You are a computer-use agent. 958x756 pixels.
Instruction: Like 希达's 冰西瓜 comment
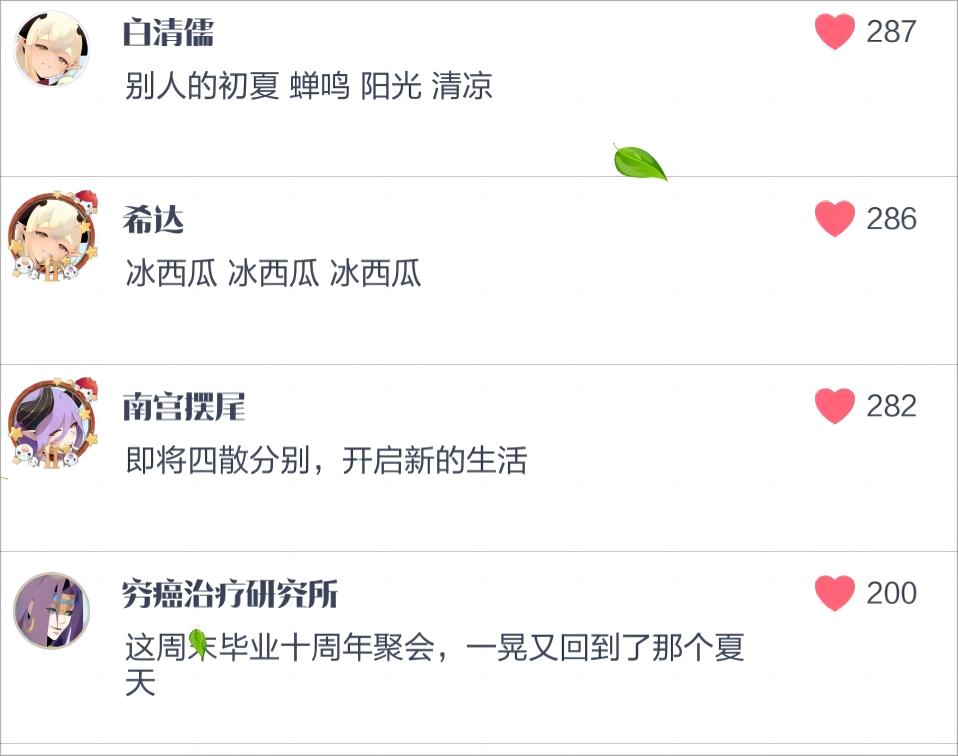835,219
